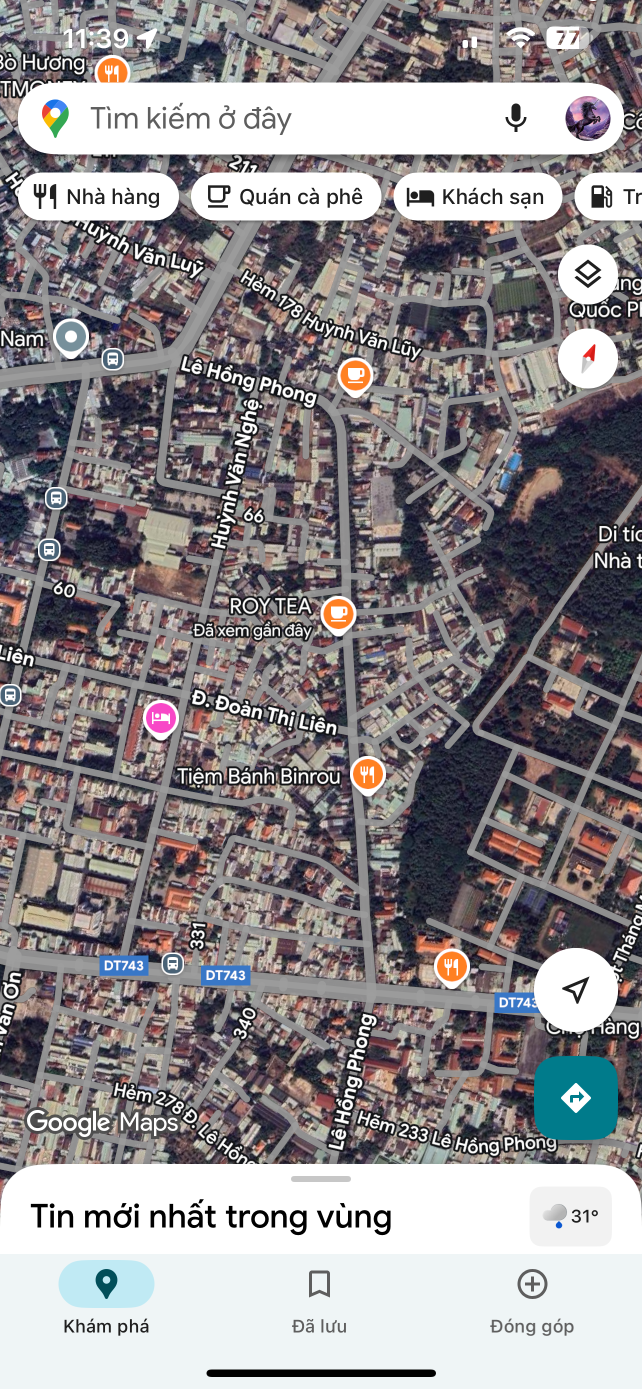Screen dimensions: 642x1389
Task: Open the account profile picture
Action: click(x=588, y=118)
